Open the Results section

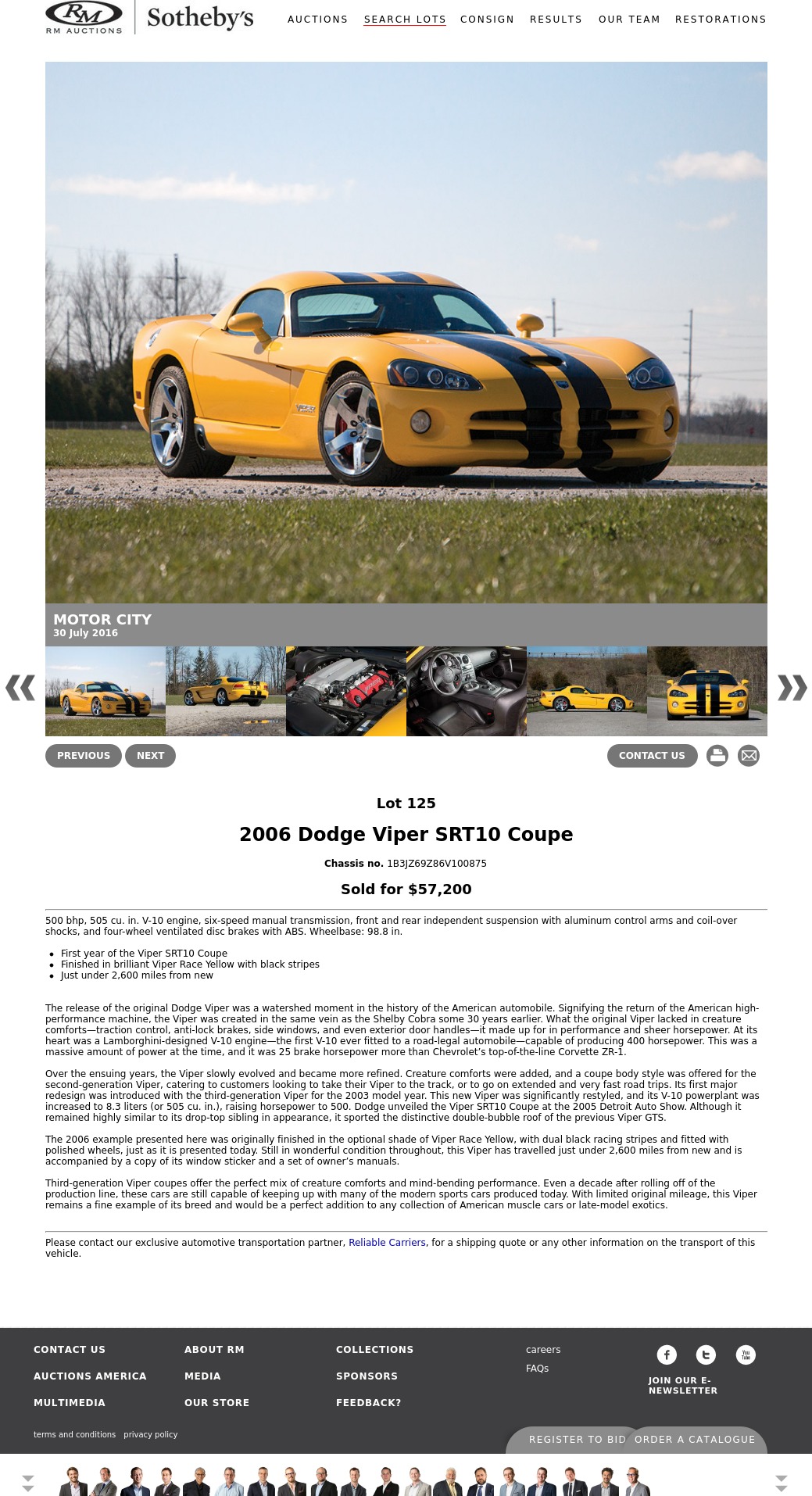pyautogui.click(x=556, y=20)
